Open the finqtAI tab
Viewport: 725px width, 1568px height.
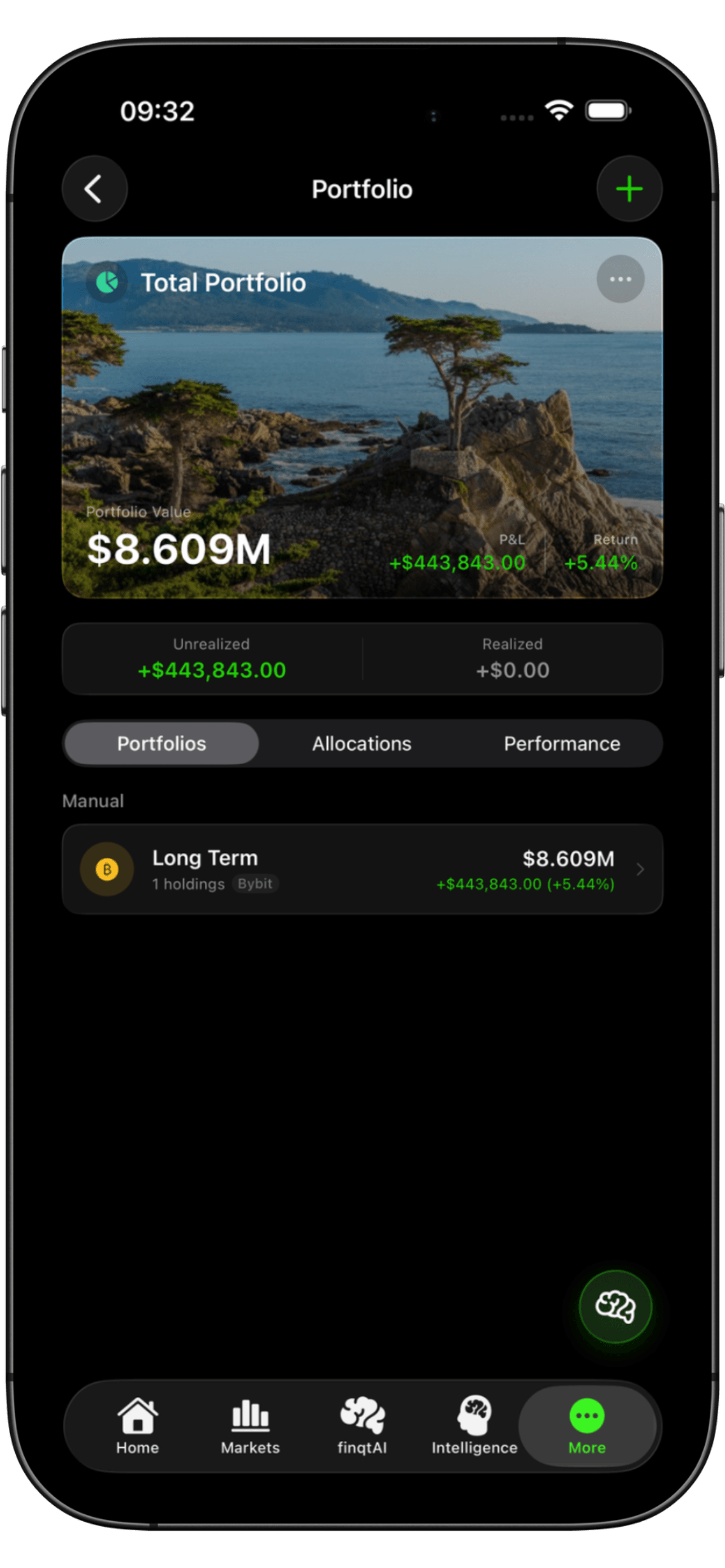click(362, 1426)
